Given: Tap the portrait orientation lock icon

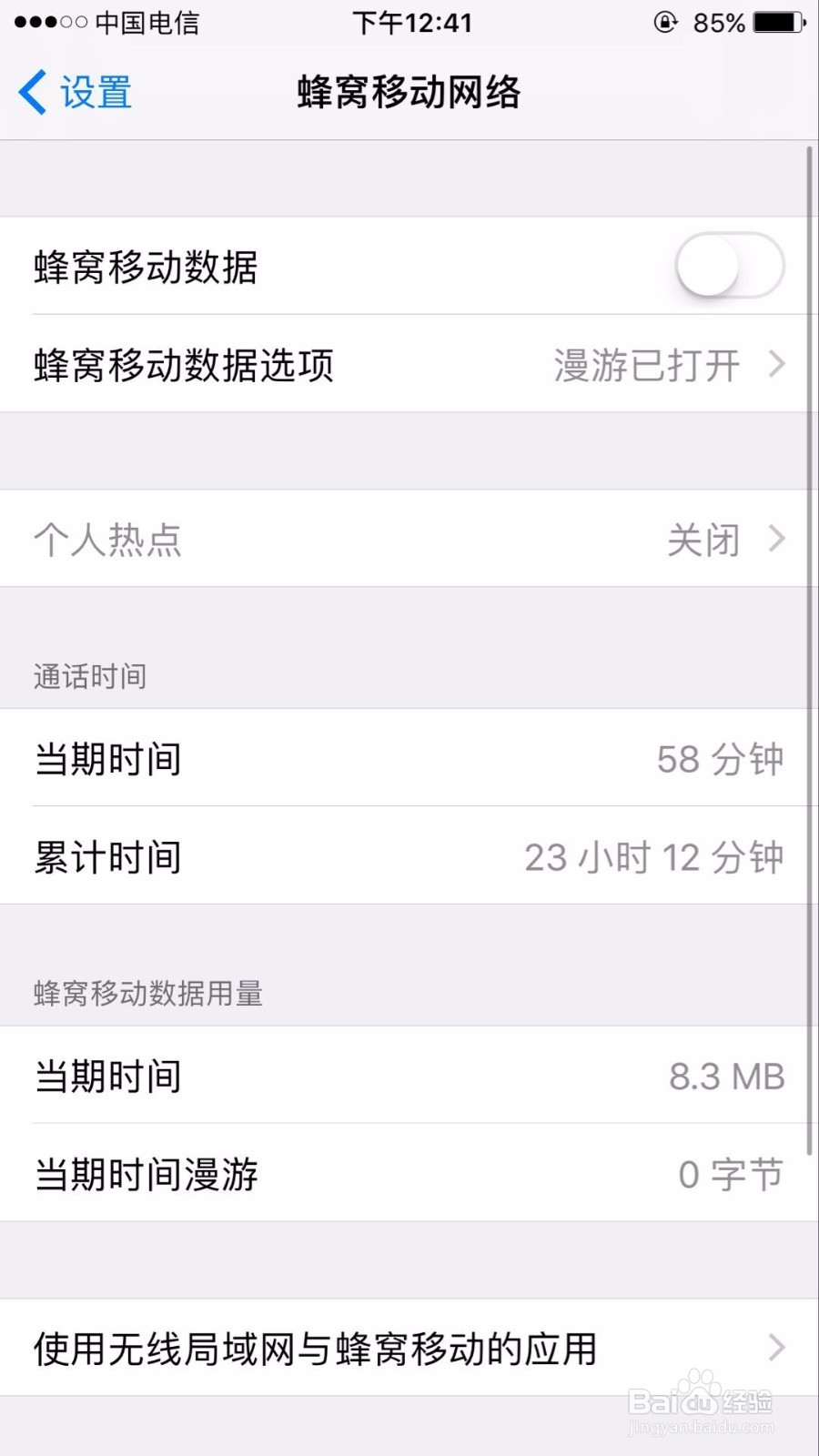Looking at the screenshot, I should coord(663,23).
